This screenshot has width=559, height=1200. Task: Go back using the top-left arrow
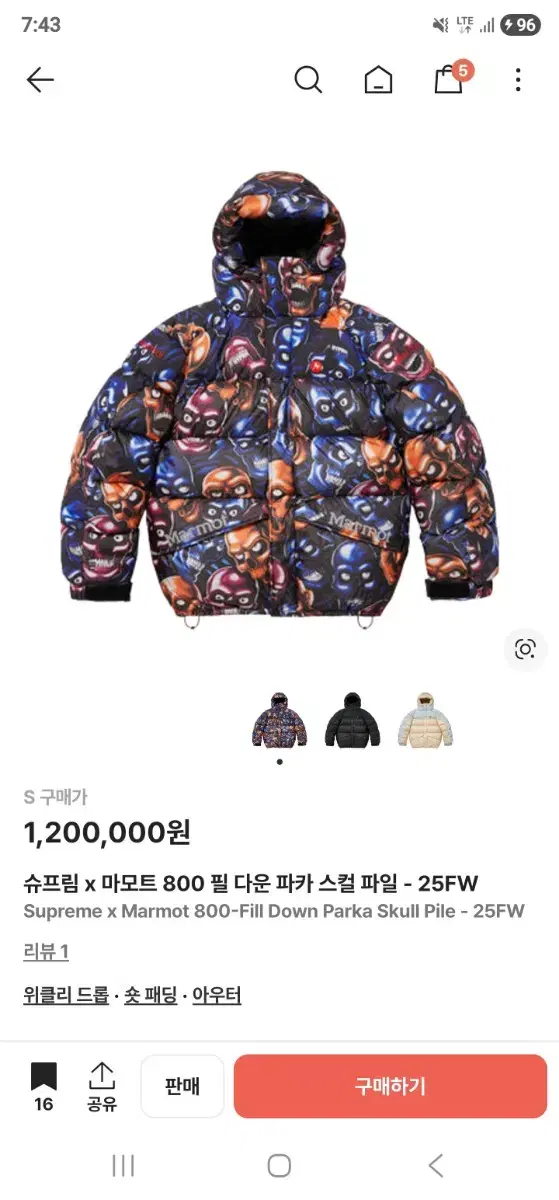click(40, 80)
